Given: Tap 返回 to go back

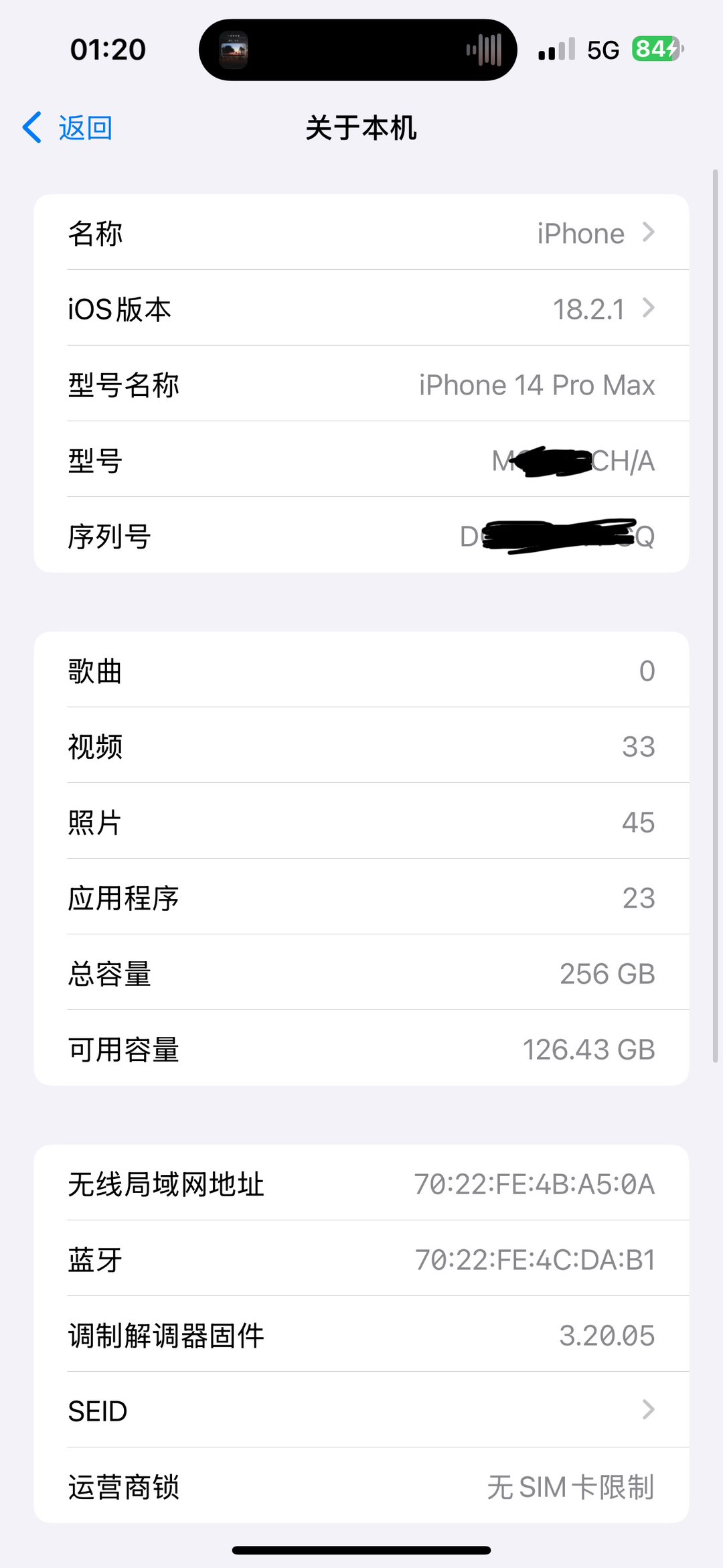Looking at the screenshot, I should pos(84,127).
